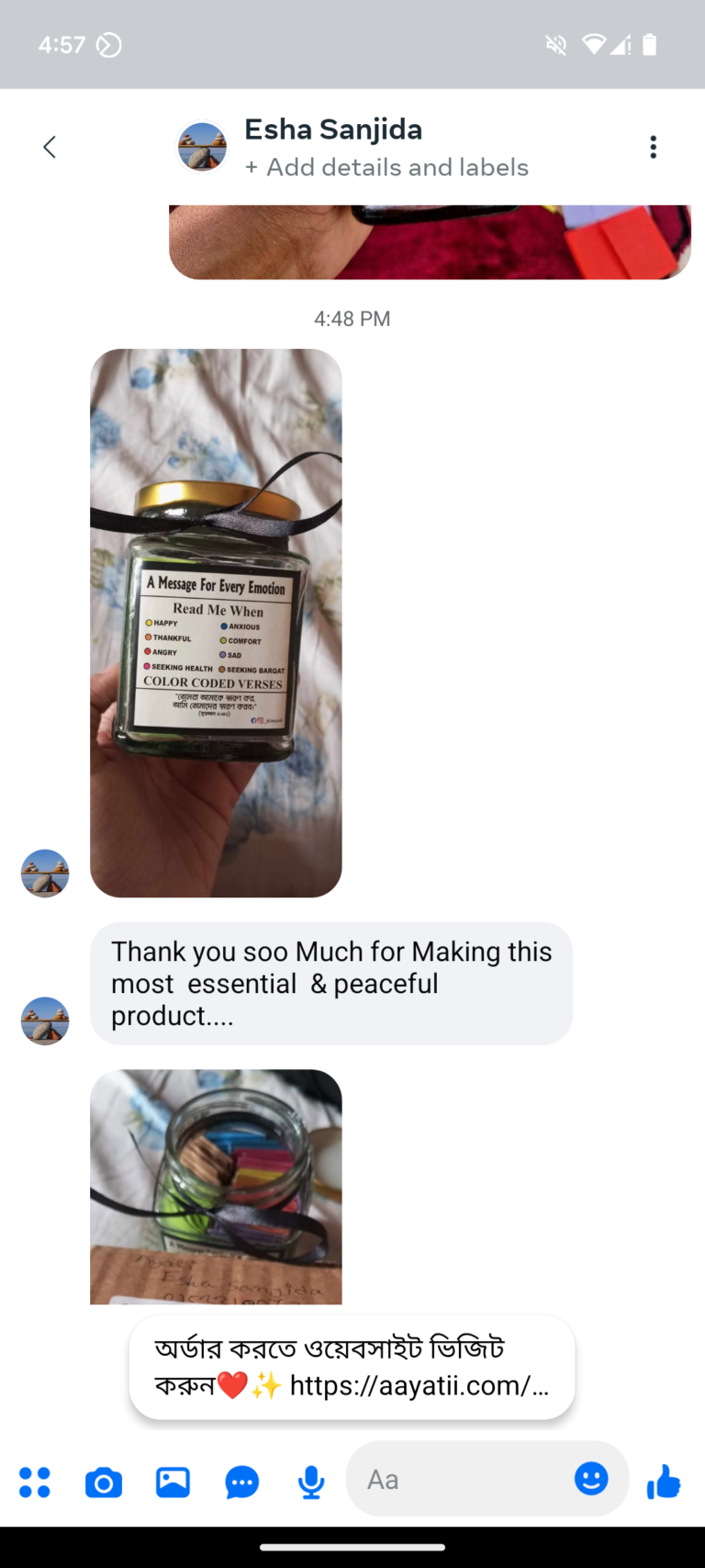This screenshot has width=705, height=1568.
Task: Launch the camera to take photo
Action: 104,1482
